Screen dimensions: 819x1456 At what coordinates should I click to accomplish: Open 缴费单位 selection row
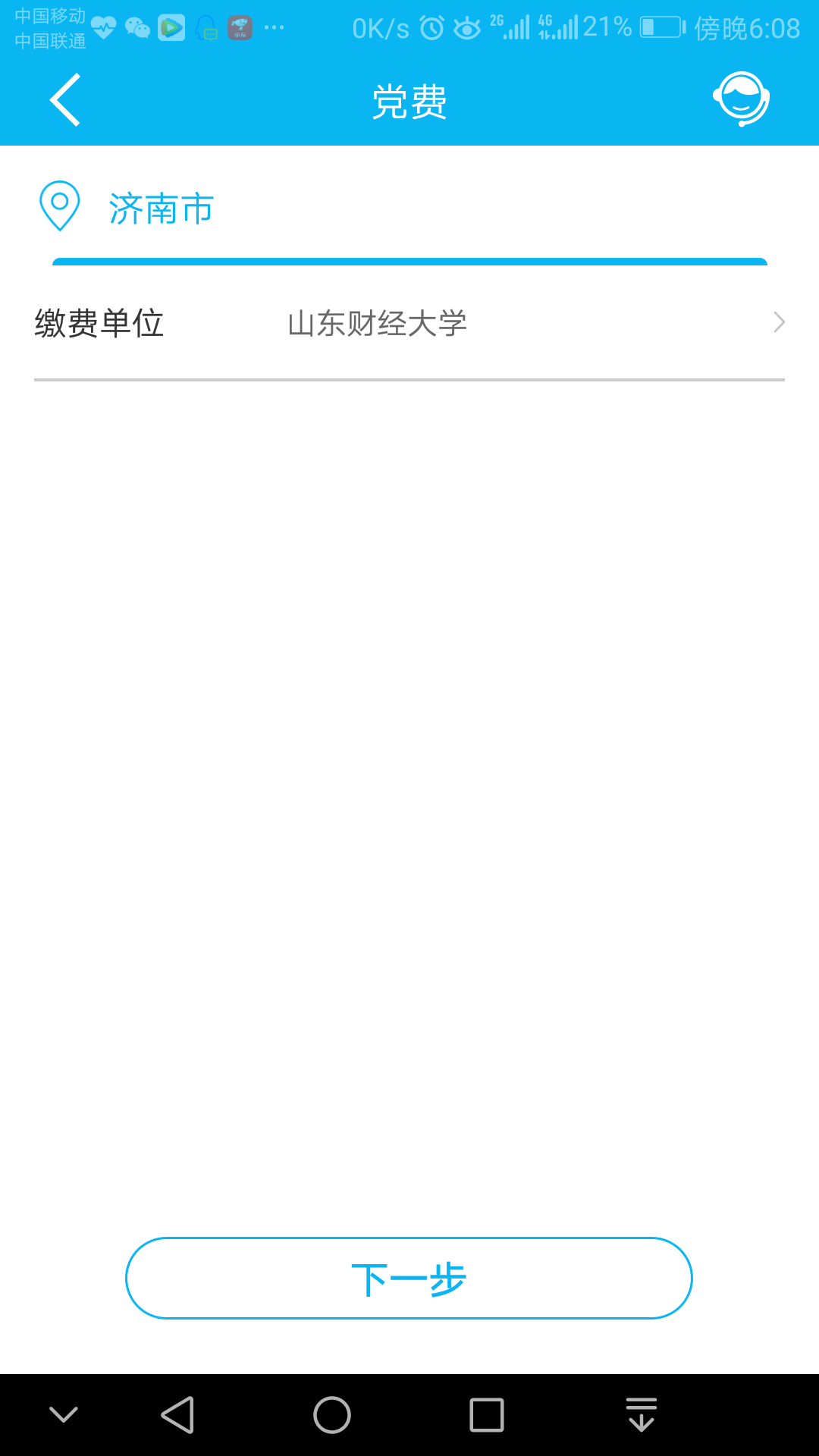(409, 324)
